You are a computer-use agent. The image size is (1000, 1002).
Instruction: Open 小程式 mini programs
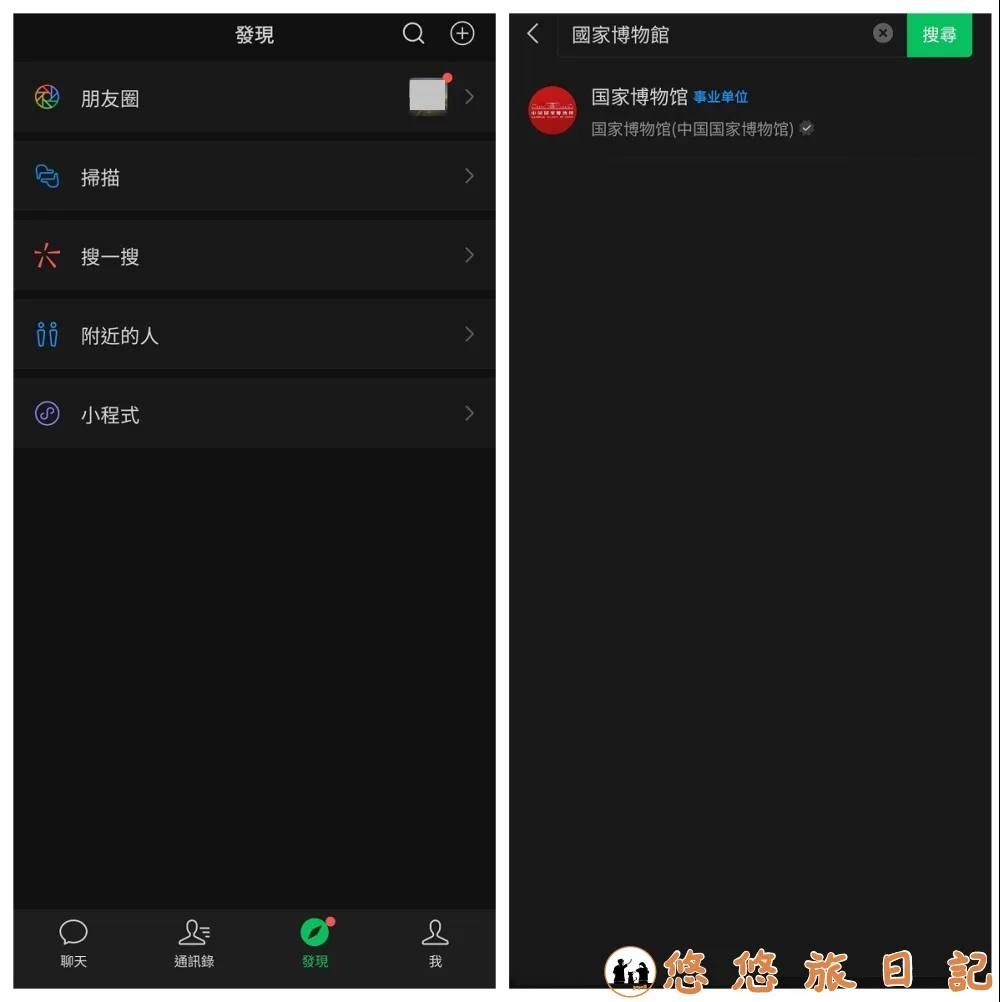[x=254, y=414]
